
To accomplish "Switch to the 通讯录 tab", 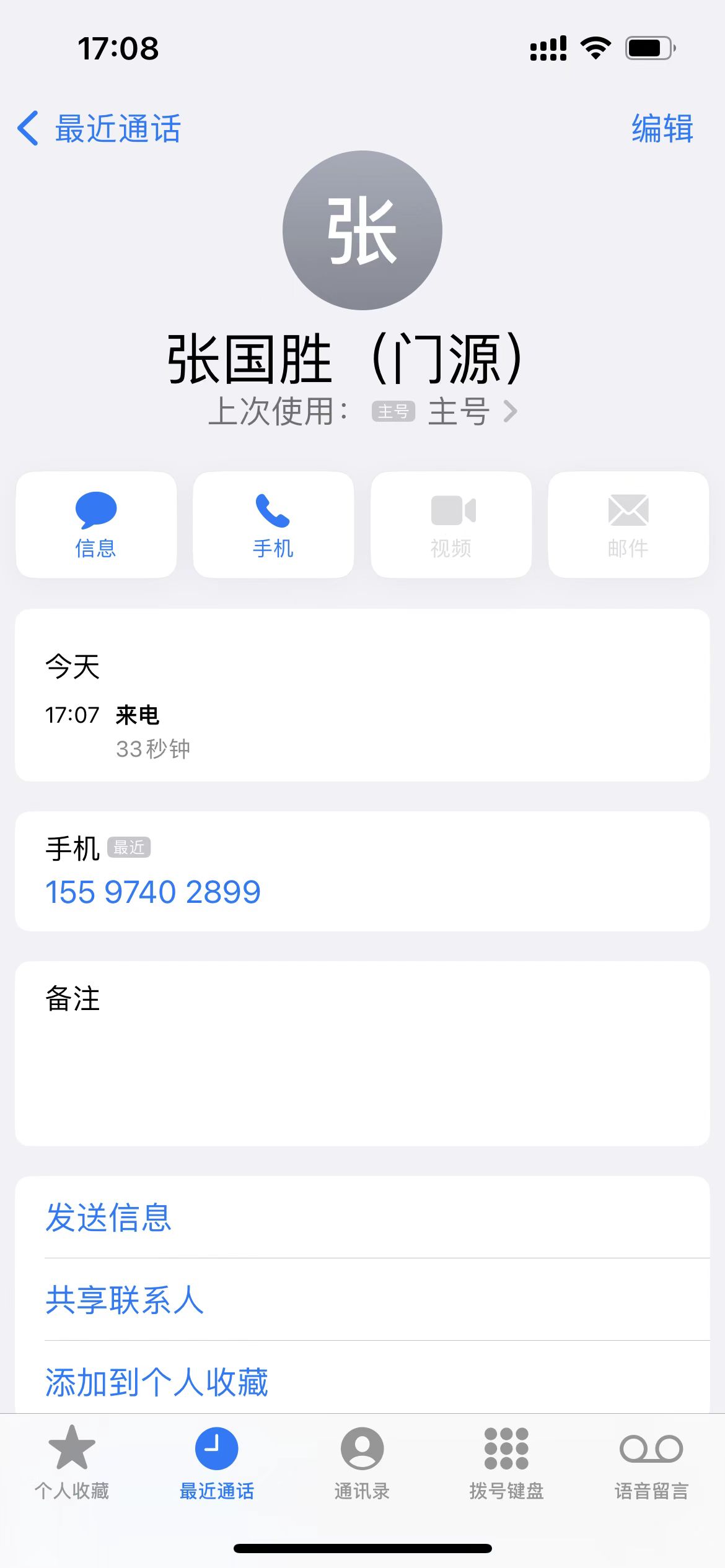I will [362, 1463].
